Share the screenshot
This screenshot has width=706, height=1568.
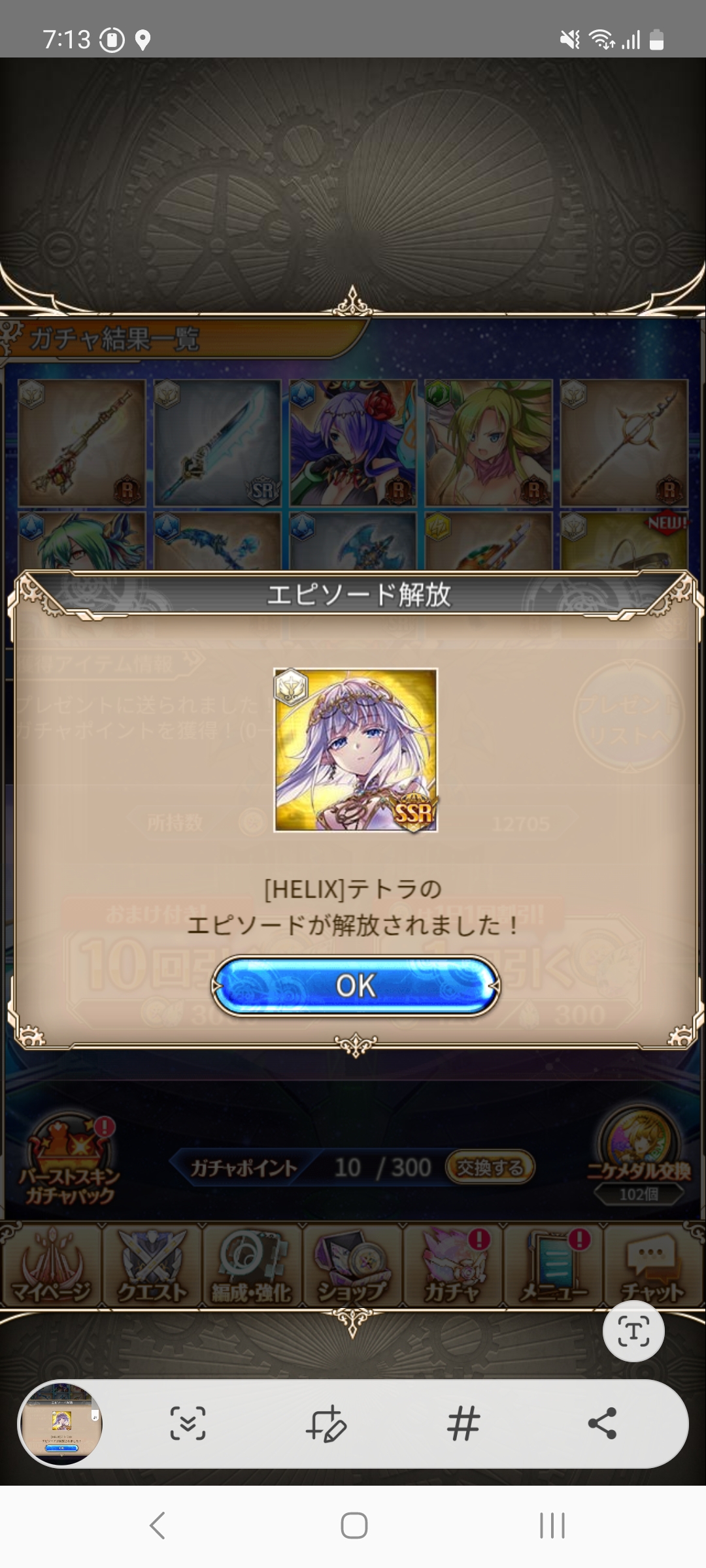point(602,1424)
